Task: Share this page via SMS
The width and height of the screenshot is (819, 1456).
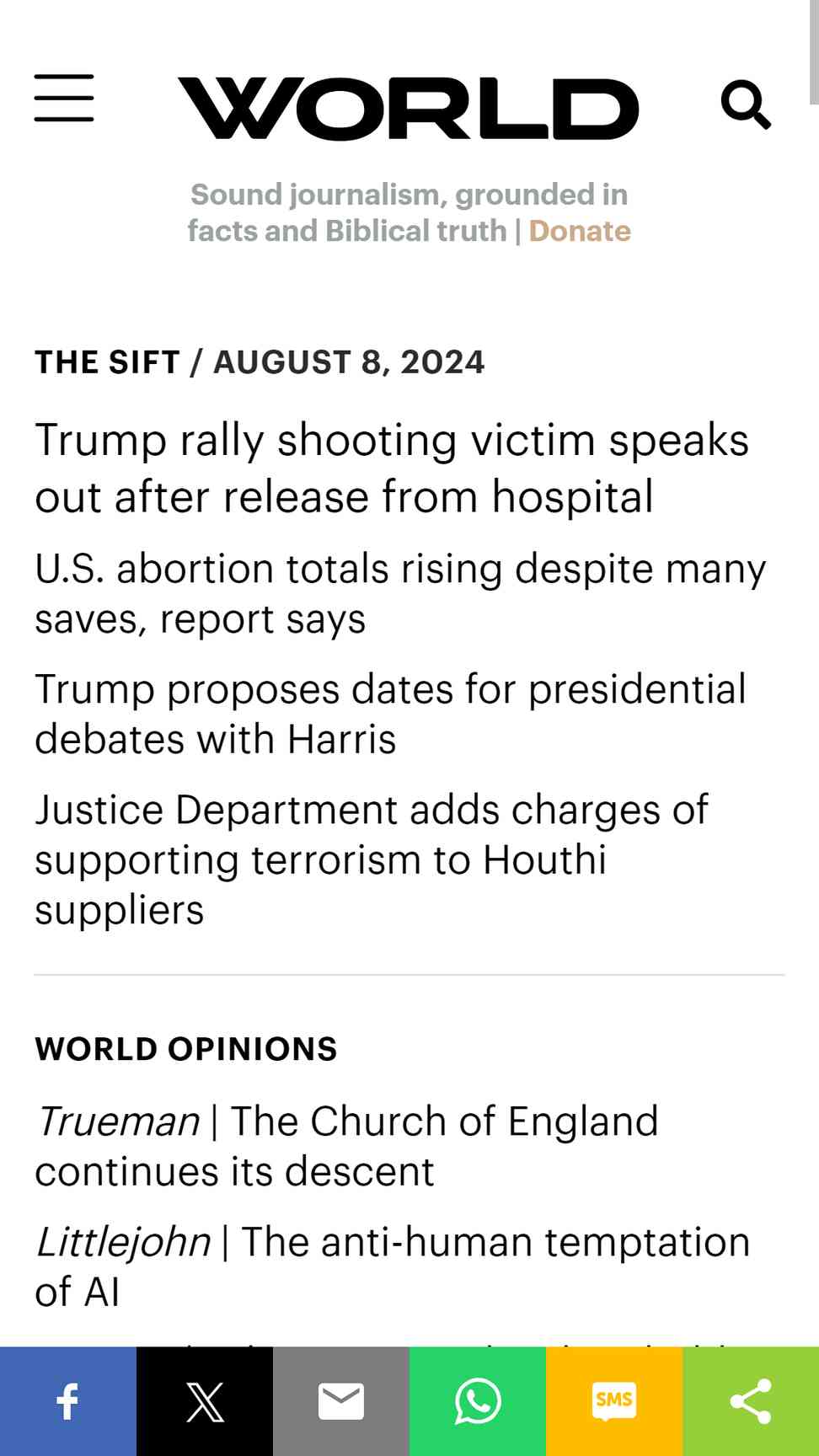Action: (614, 1401)
